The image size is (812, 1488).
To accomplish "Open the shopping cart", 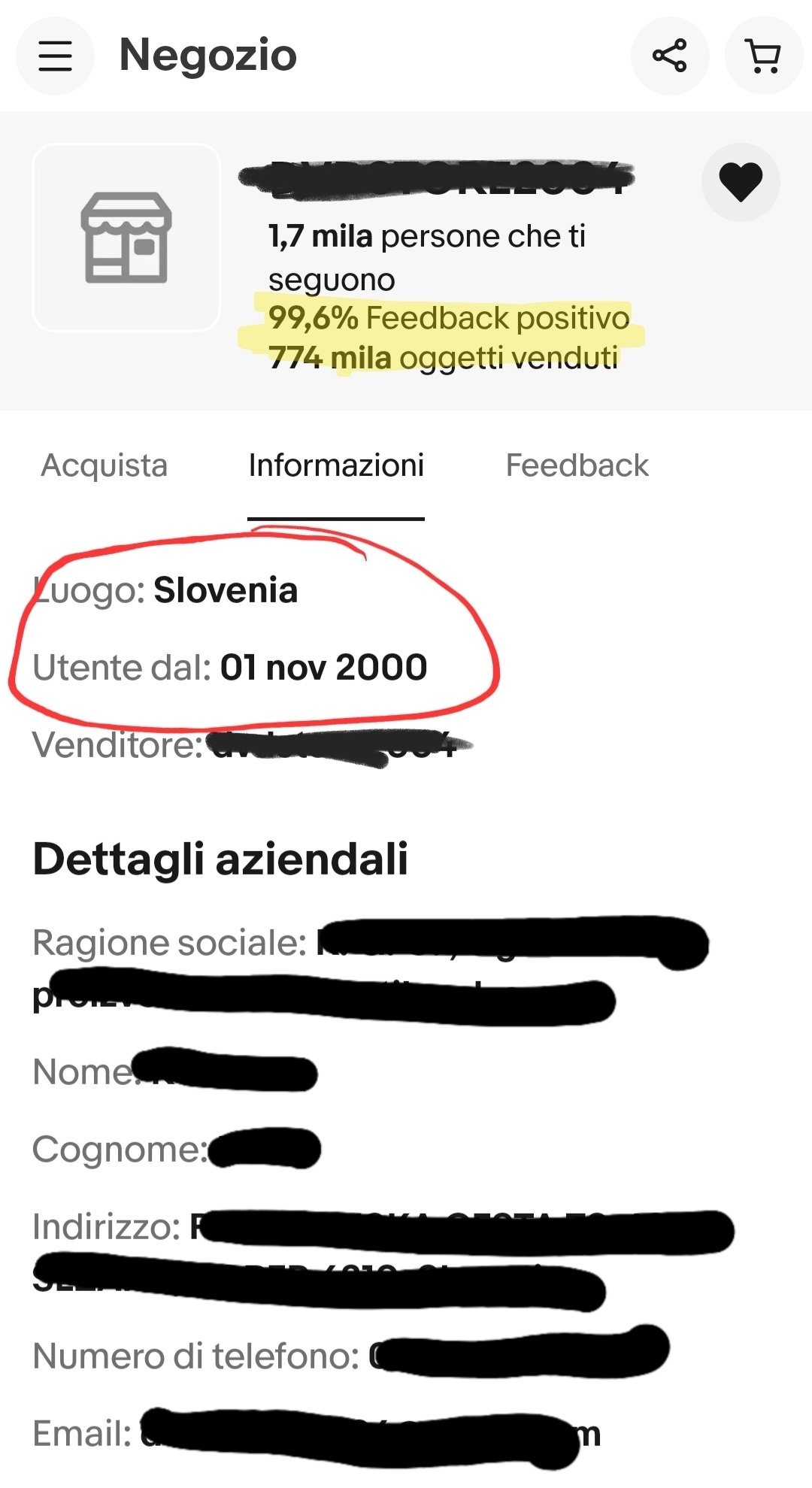I will (764, 56).
